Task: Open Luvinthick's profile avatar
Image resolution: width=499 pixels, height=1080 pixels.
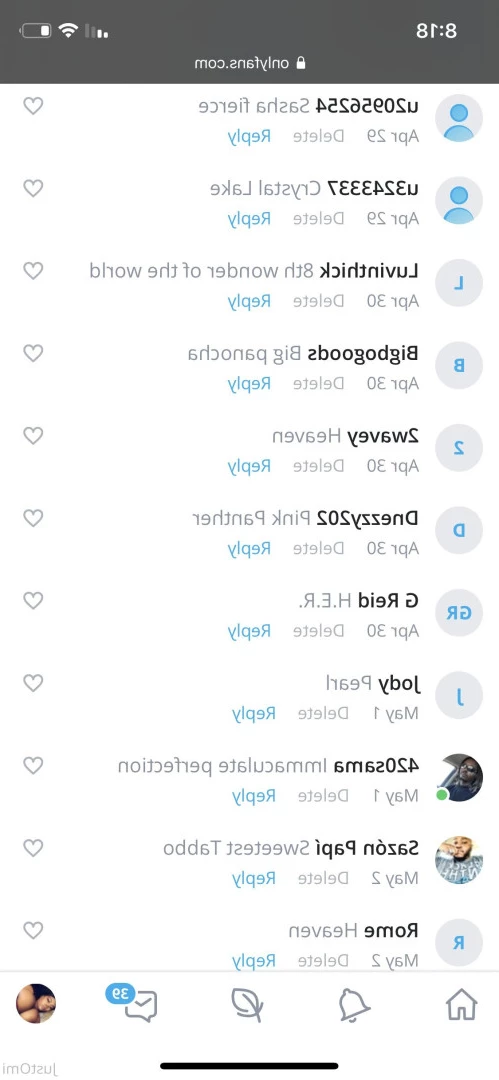Action: [459, 282]
